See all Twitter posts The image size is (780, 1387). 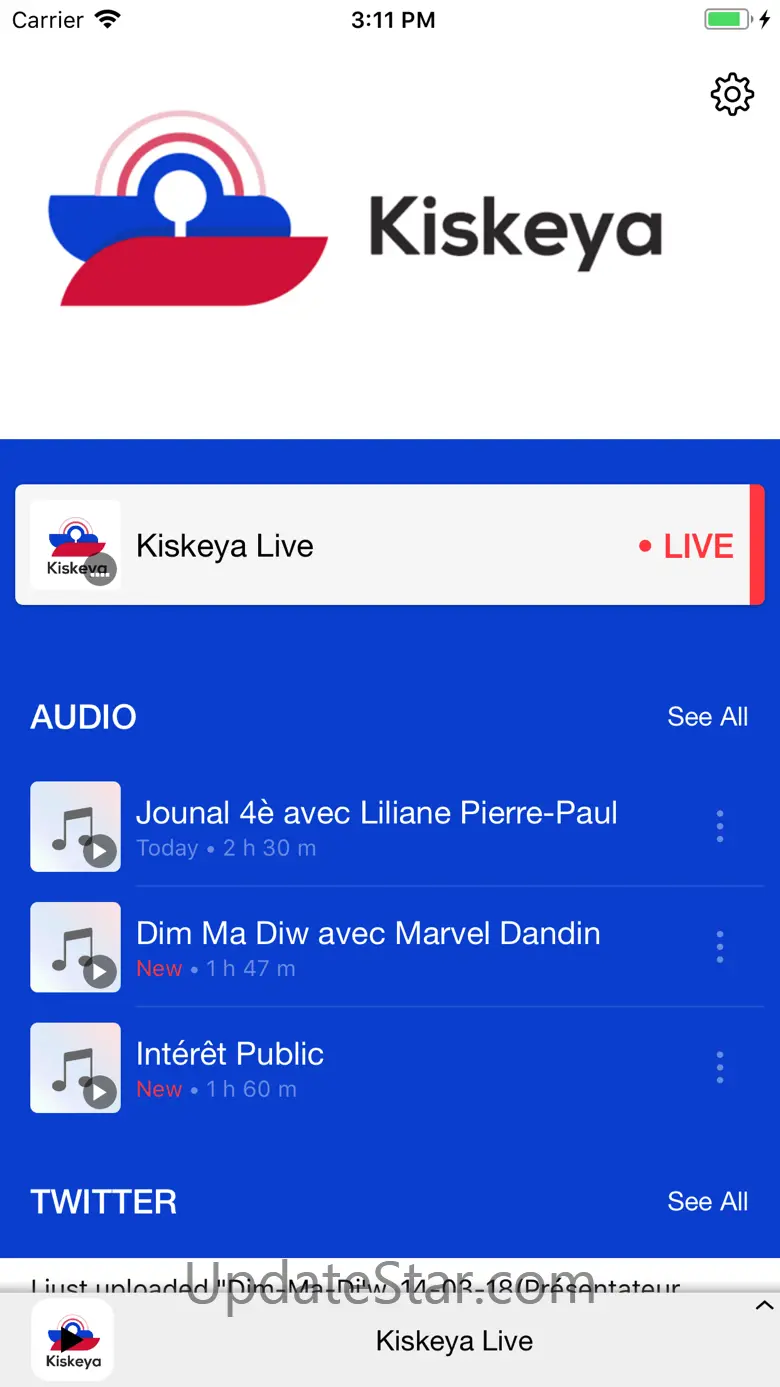[707, 1201]
